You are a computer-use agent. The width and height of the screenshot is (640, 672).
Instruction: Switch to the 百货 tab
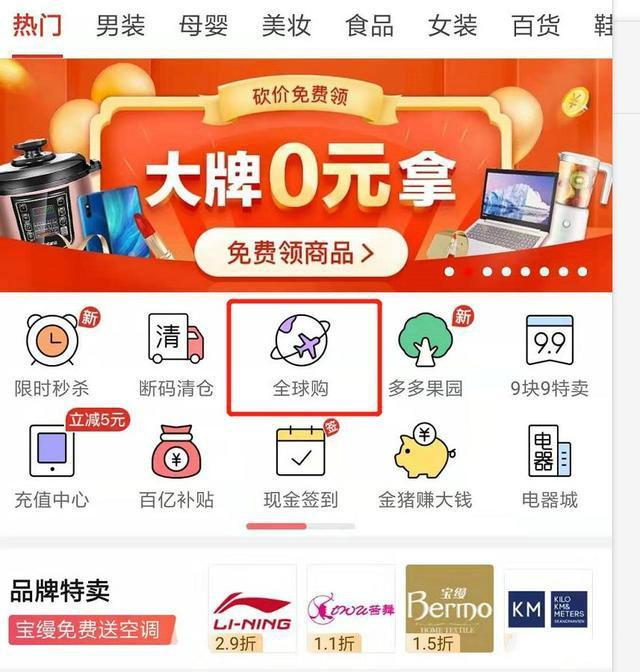[x=535, y=25]
